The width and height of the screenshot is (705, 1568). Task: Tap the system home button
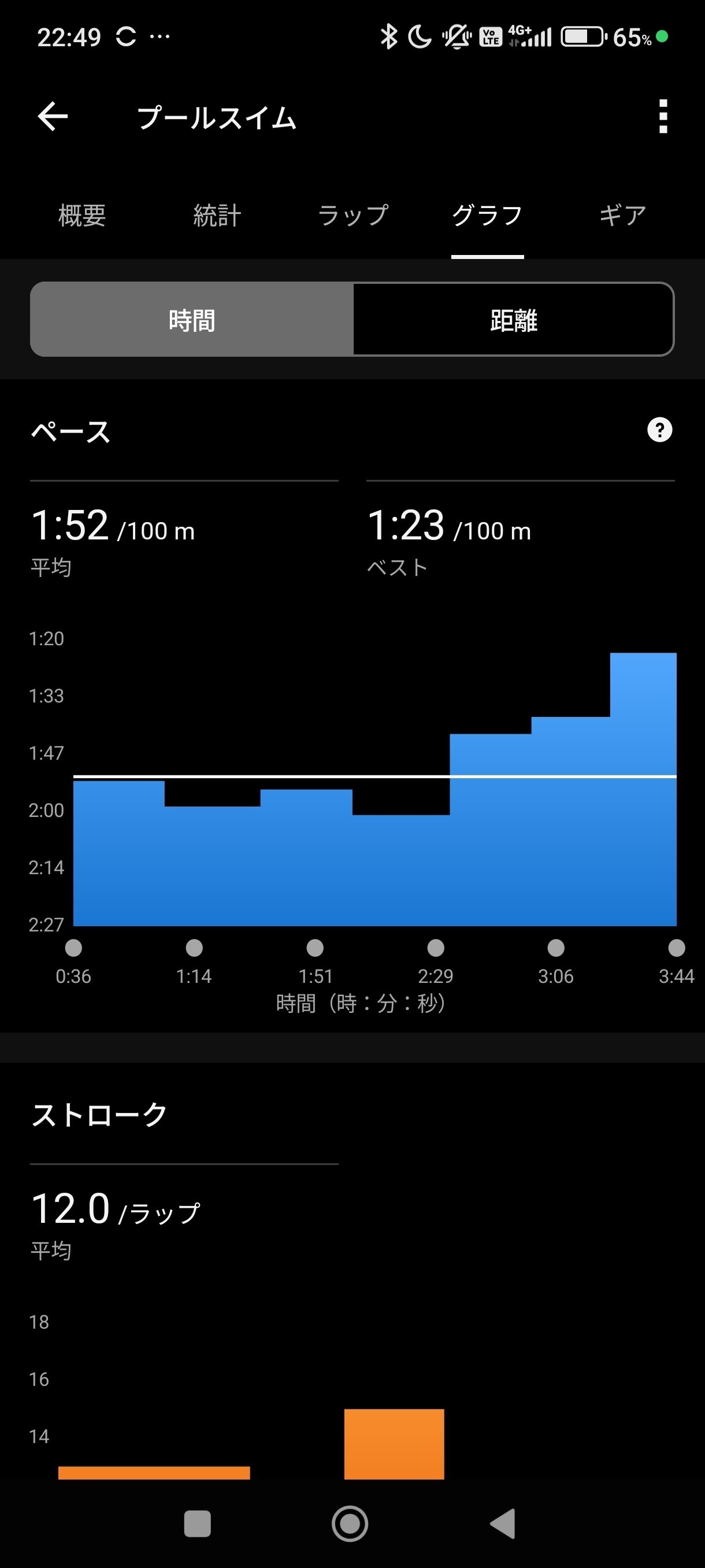[x=350, y=1523]
